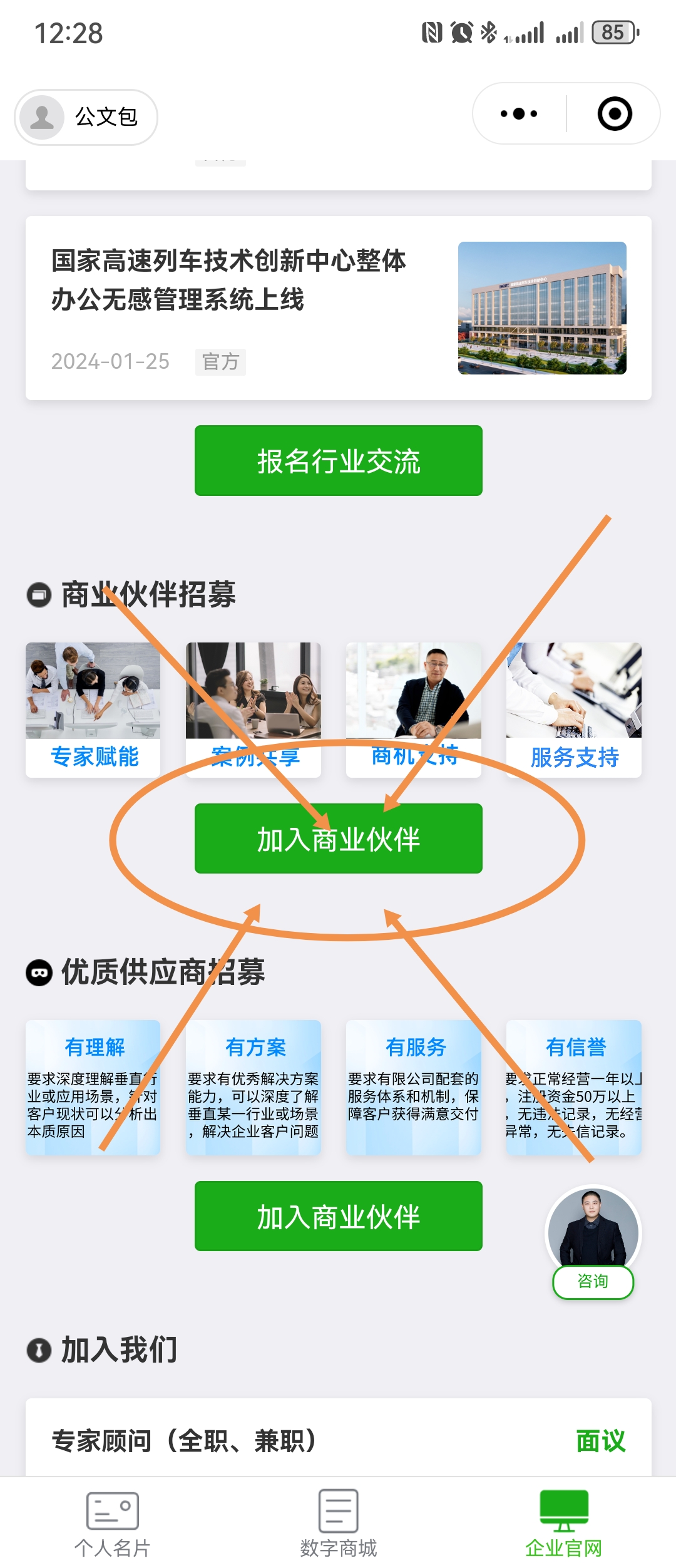Open the 公文包 profile button
676x1568 pixels.
click(86, 117)
